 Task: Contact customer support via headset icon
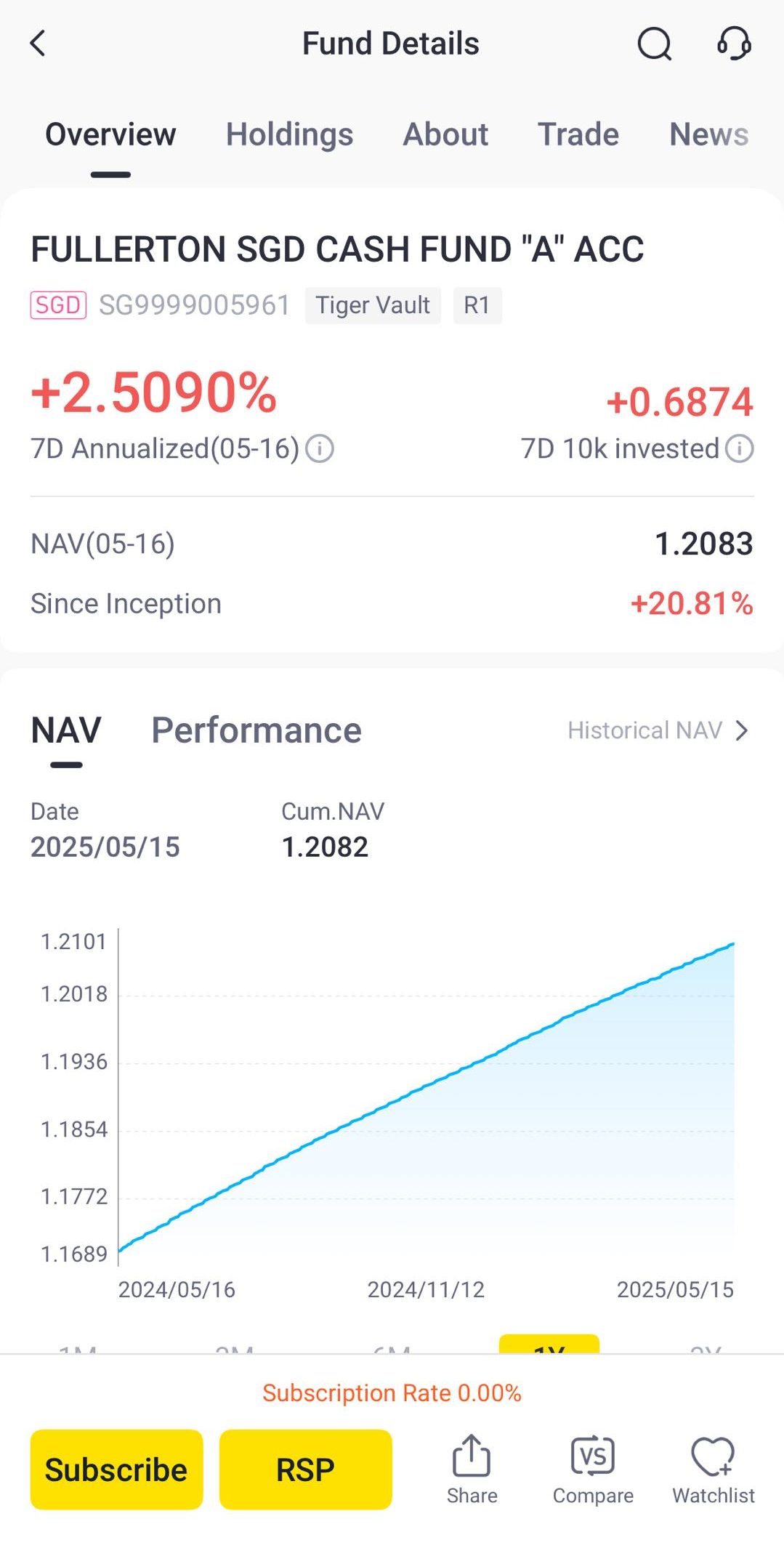[734, 44]
